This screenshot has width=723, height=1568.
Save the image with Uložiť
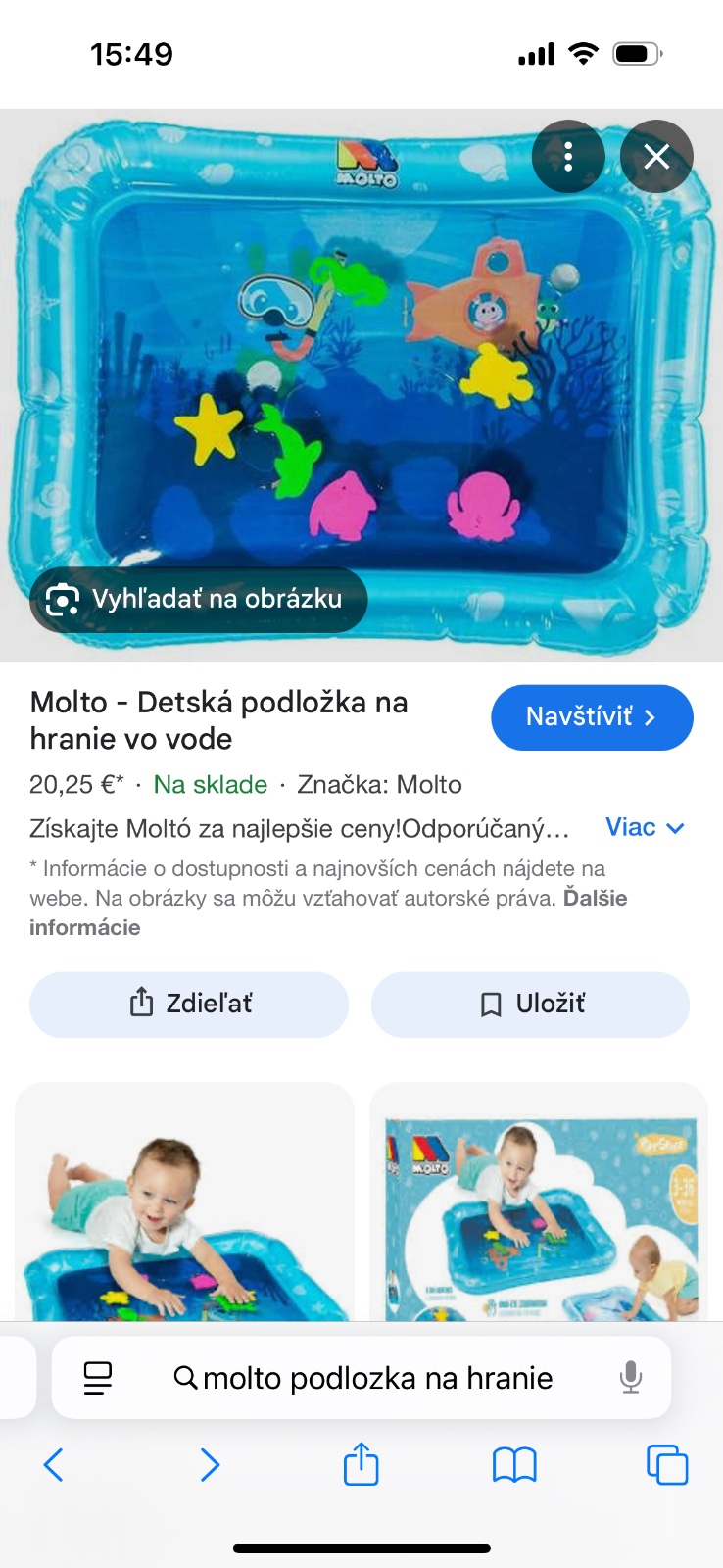coord(530,1004)
